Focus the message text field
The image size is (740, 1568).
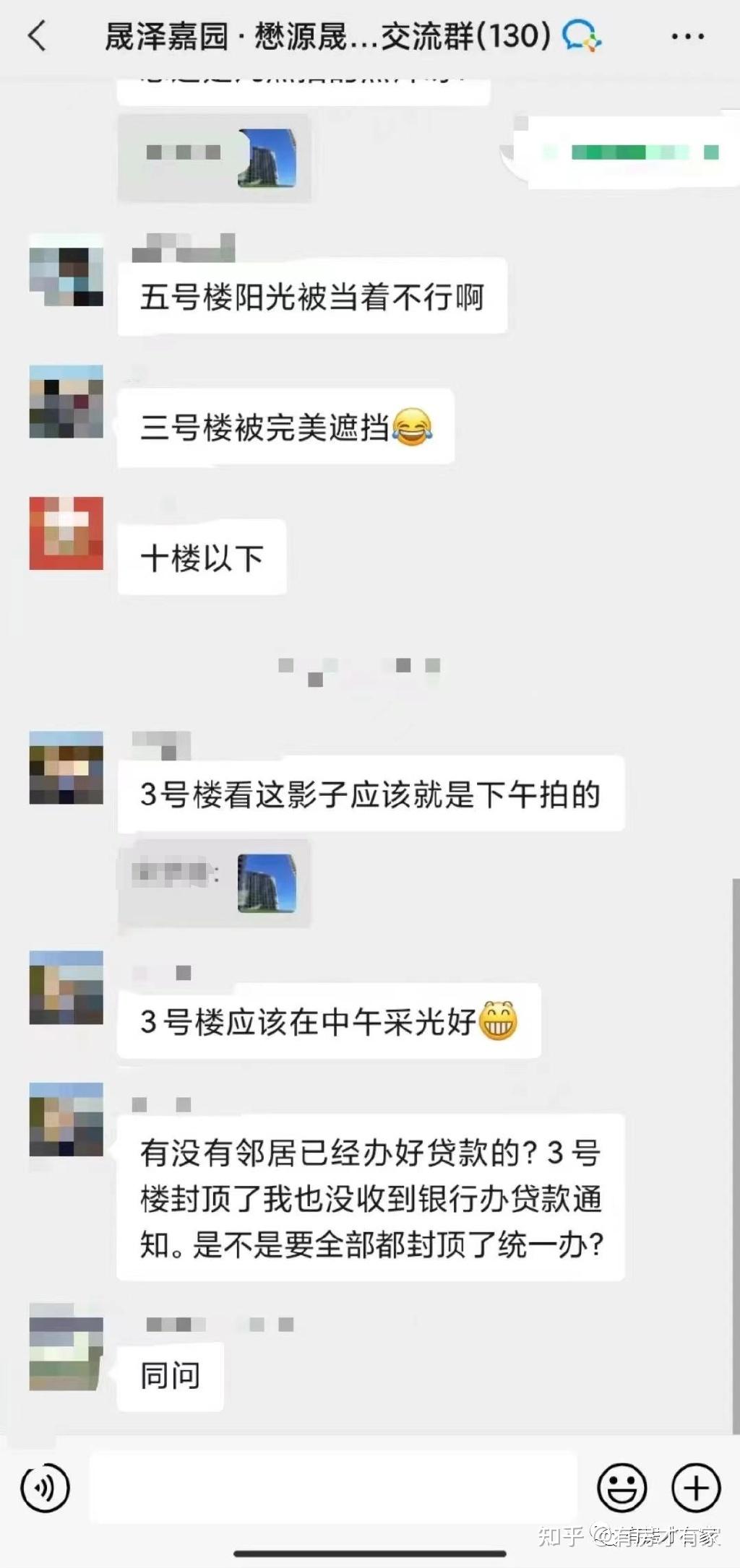(x=332, y=1488)
